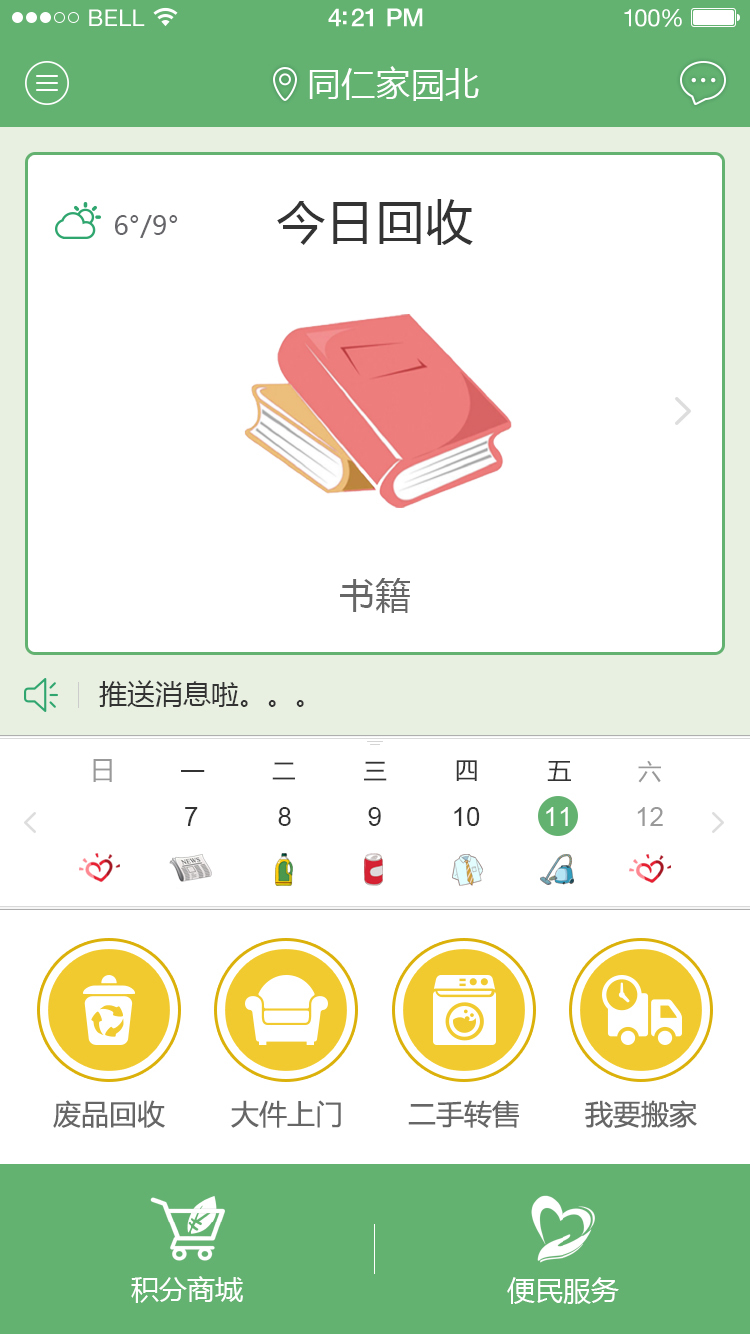Open the chat bubble icon top right
The image size is (750, 1334).
(704, 83)
